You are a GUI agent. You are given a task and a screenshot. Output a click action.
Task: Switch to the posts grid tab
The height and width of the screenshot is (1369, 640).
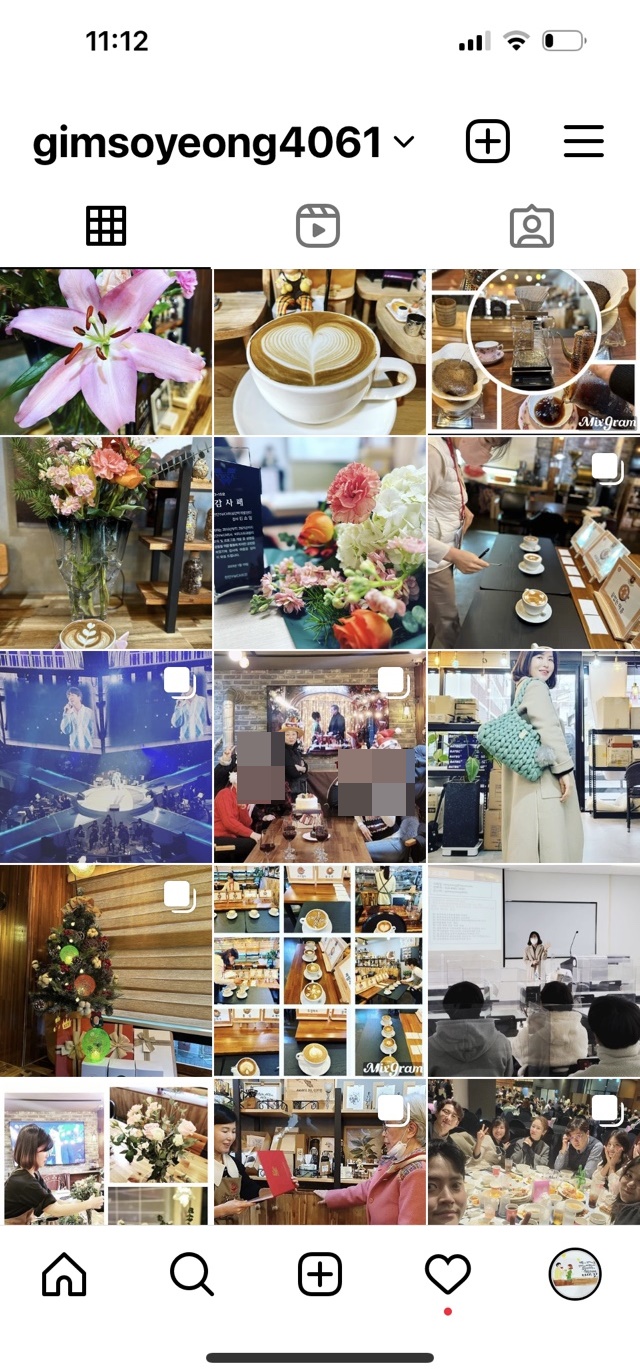[x=106, y=227]
